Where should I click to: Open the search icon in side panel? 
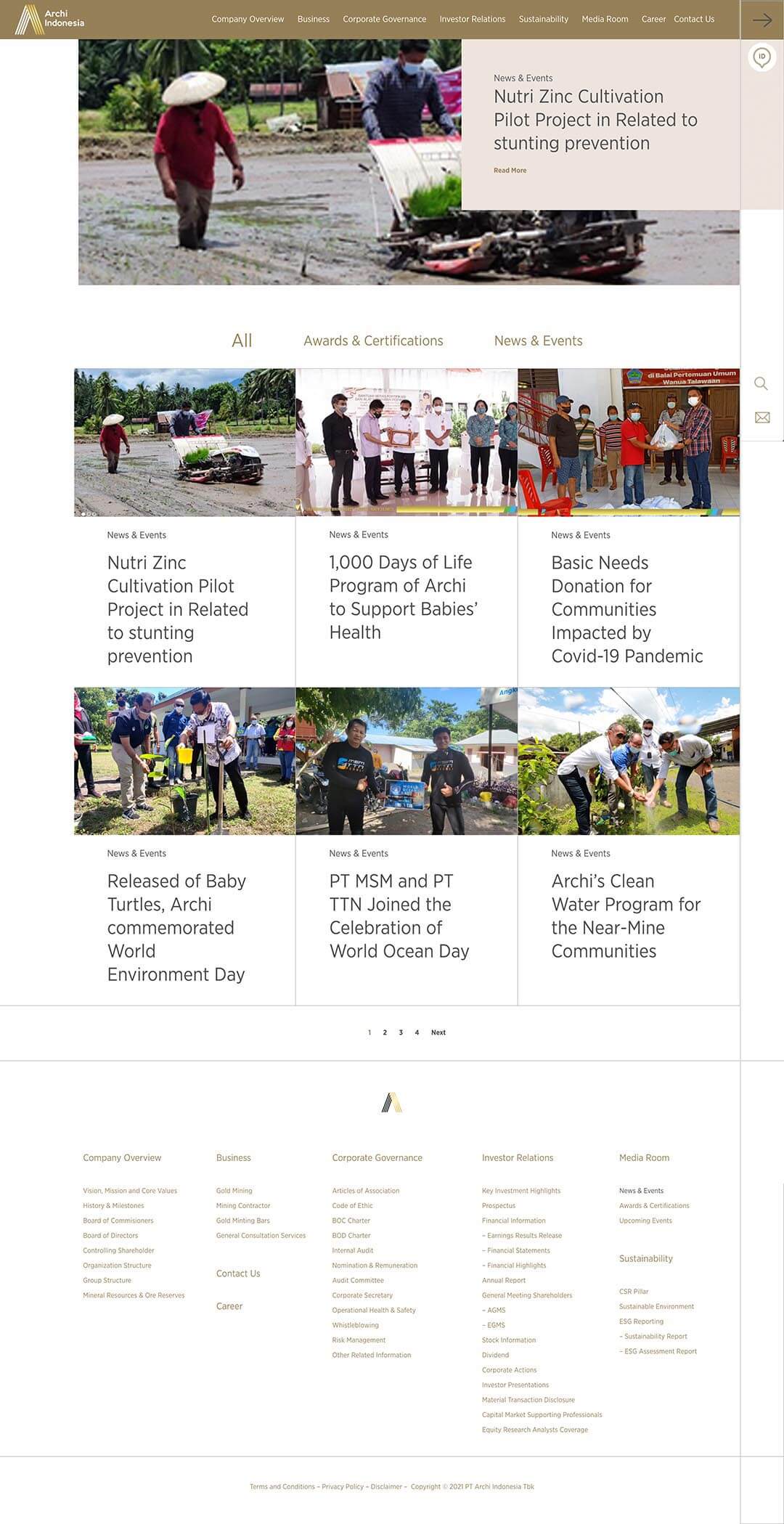[761, 383]
